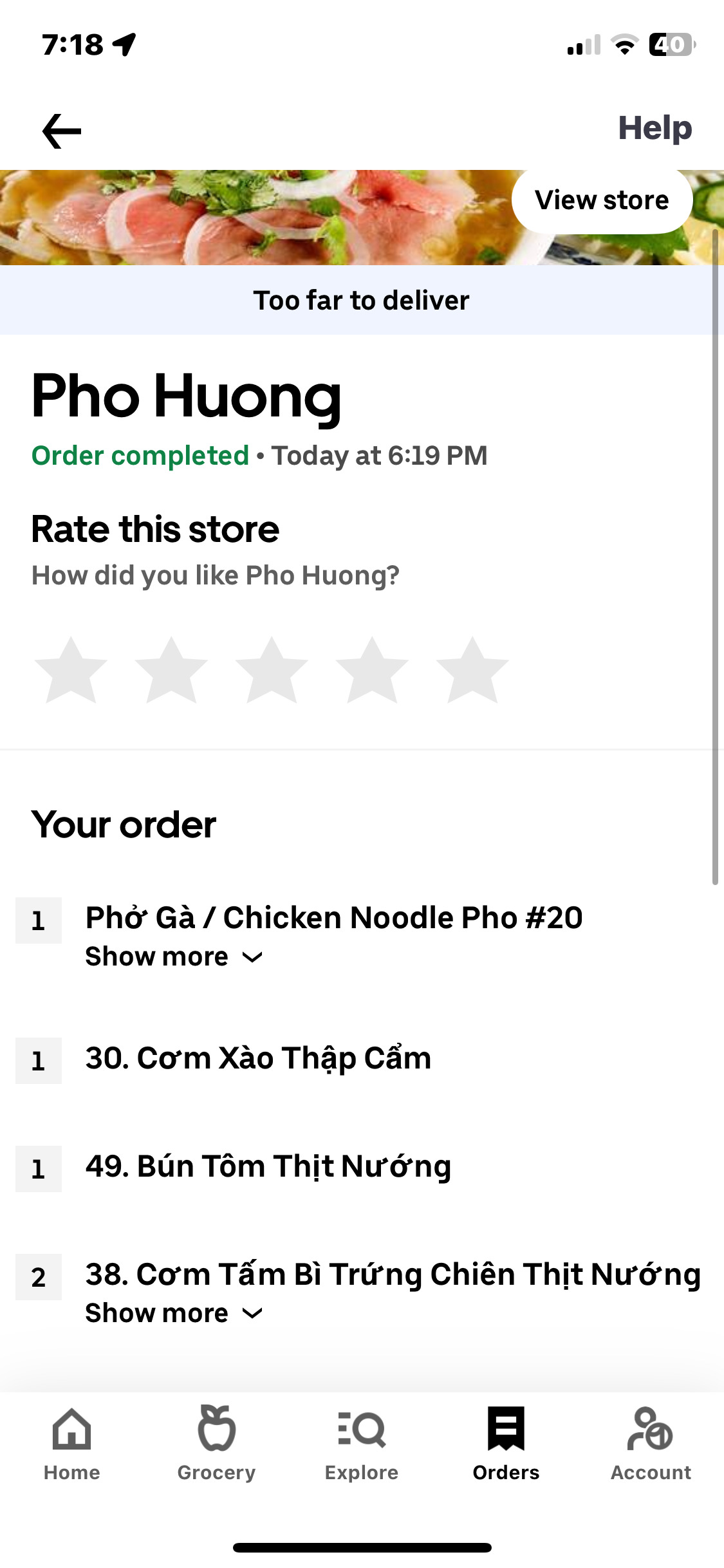Switch to the Home tab
724x1568 pixels.
pyautogui.click(x=71, y=1444)
